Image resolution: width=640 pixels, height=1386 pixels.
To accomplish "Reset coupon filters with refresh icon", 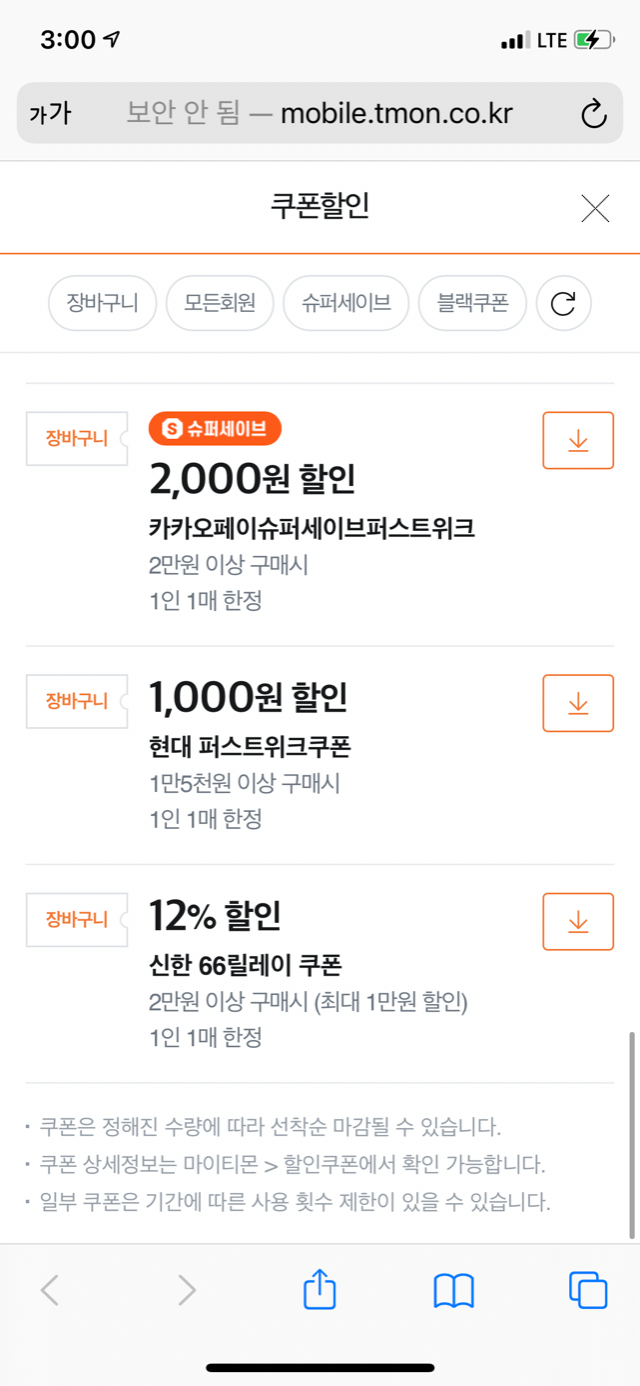I will (563, 303).
